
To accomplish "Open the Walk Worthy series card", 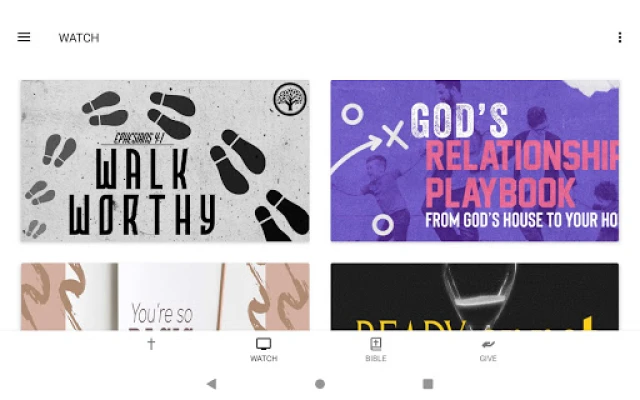I will 165,161.
